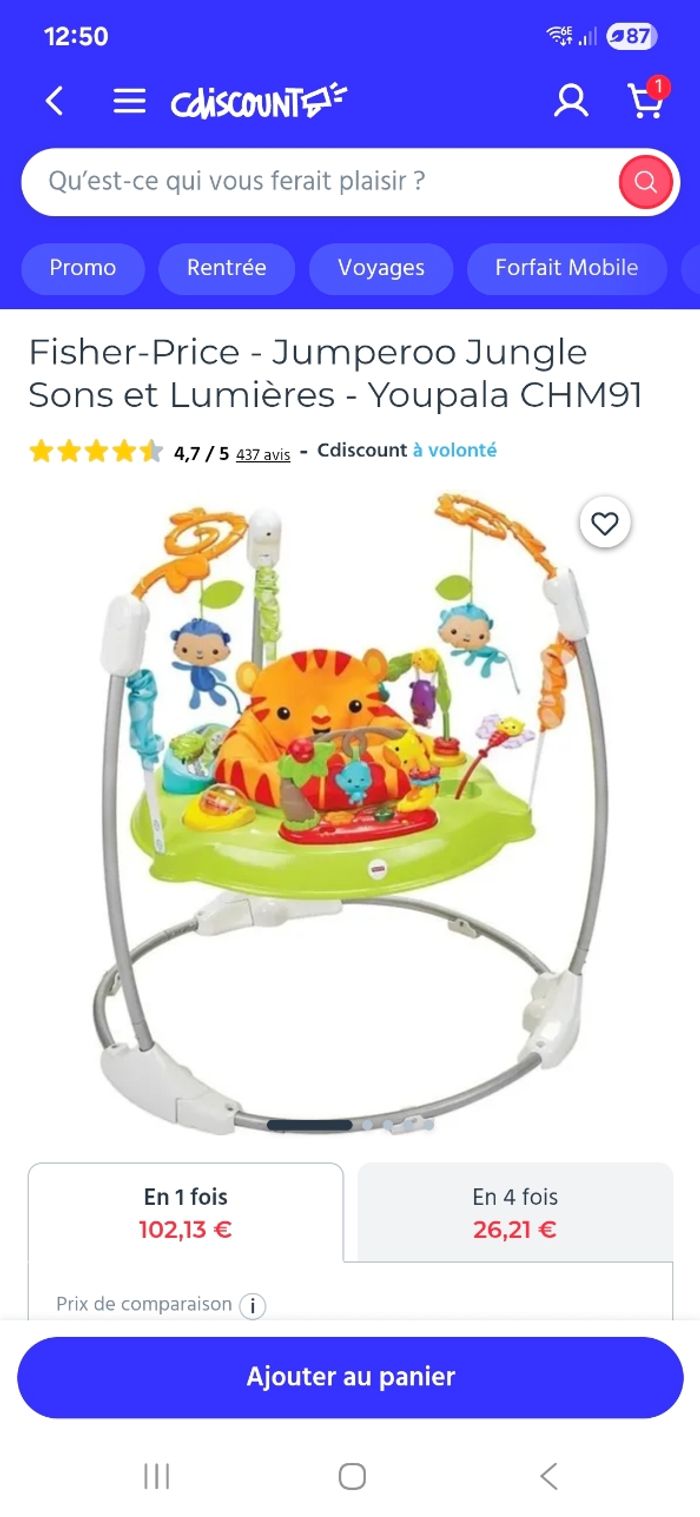
Task: Select the Promo chip
Action: click(x=83, y=268)
